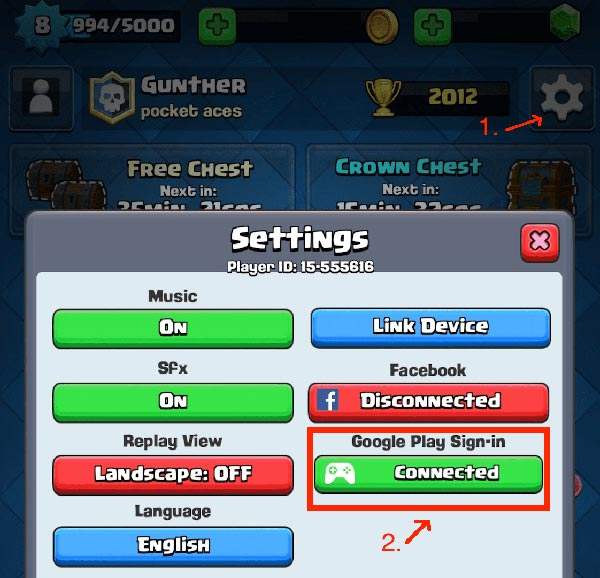Connect Facebook via the Disconnected button
This screenshot has height=578, width=600.
pyautogui.click(x=428, y=400)
